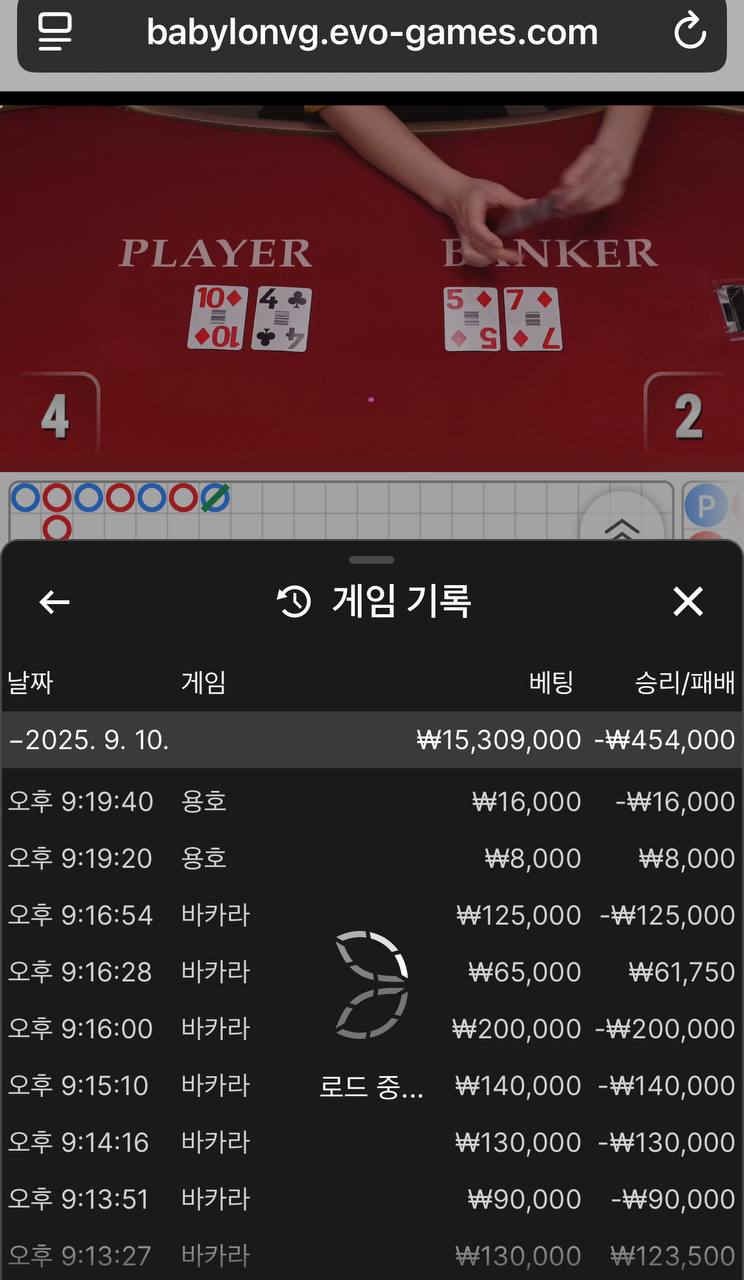Open the browser reader/page menu icon

tap(56, 32)
